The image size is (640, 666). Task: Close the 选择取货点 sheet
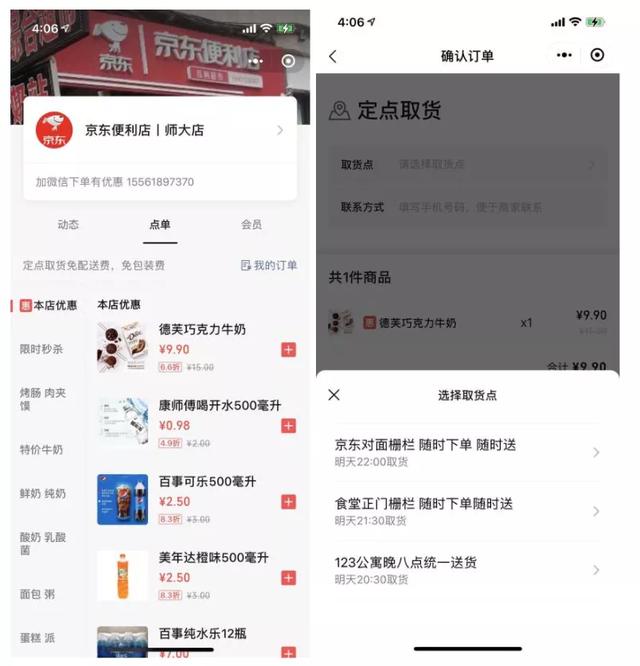[x=334, y=395]
